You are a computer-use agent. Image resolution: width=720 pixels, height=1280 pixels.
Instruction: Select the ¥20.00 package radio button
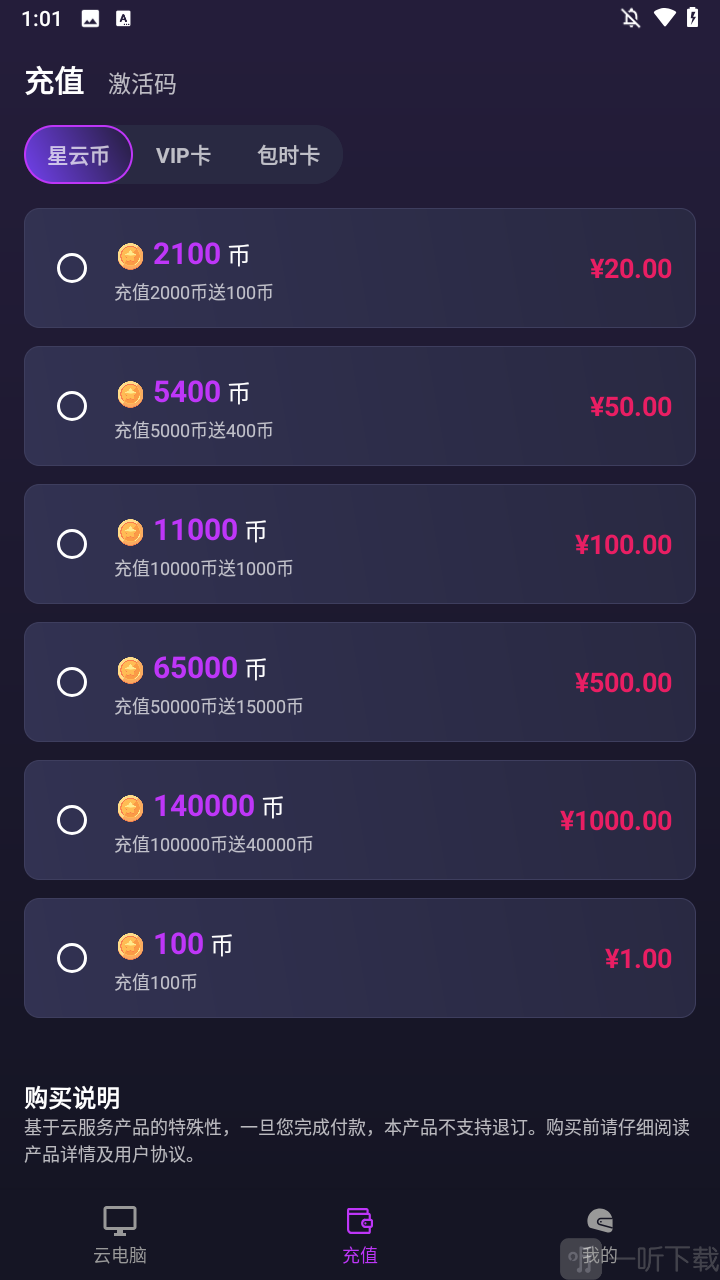pos(72,268)
